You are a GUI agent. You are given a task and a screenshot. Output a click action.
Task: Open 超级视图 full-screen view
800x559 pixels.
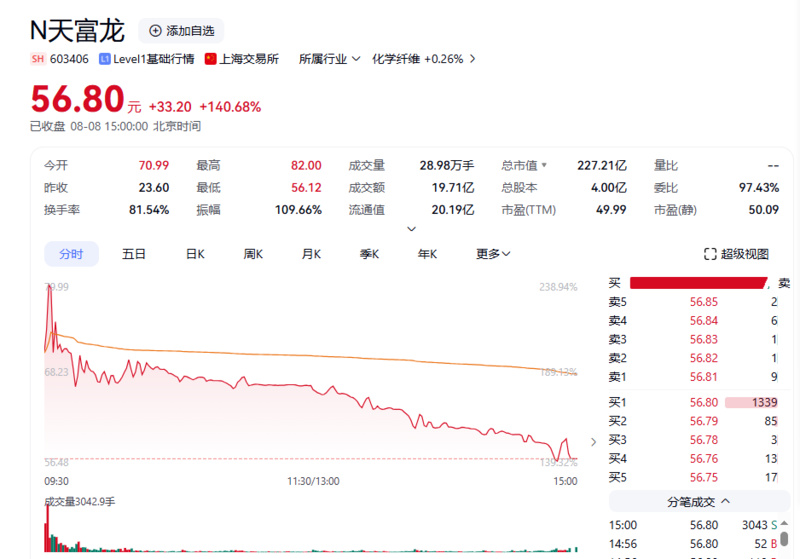coord(736,254)
